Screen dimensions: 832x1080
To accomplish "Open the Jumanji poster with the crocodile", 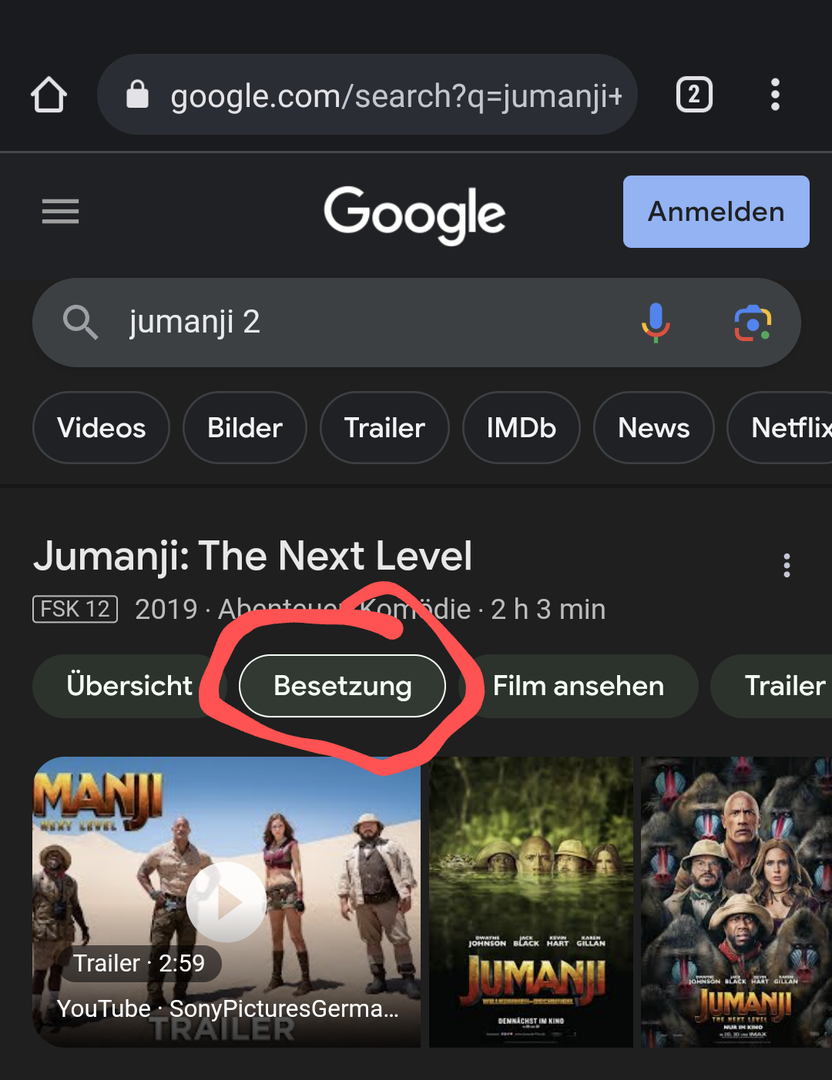I will tap(531, 902).
